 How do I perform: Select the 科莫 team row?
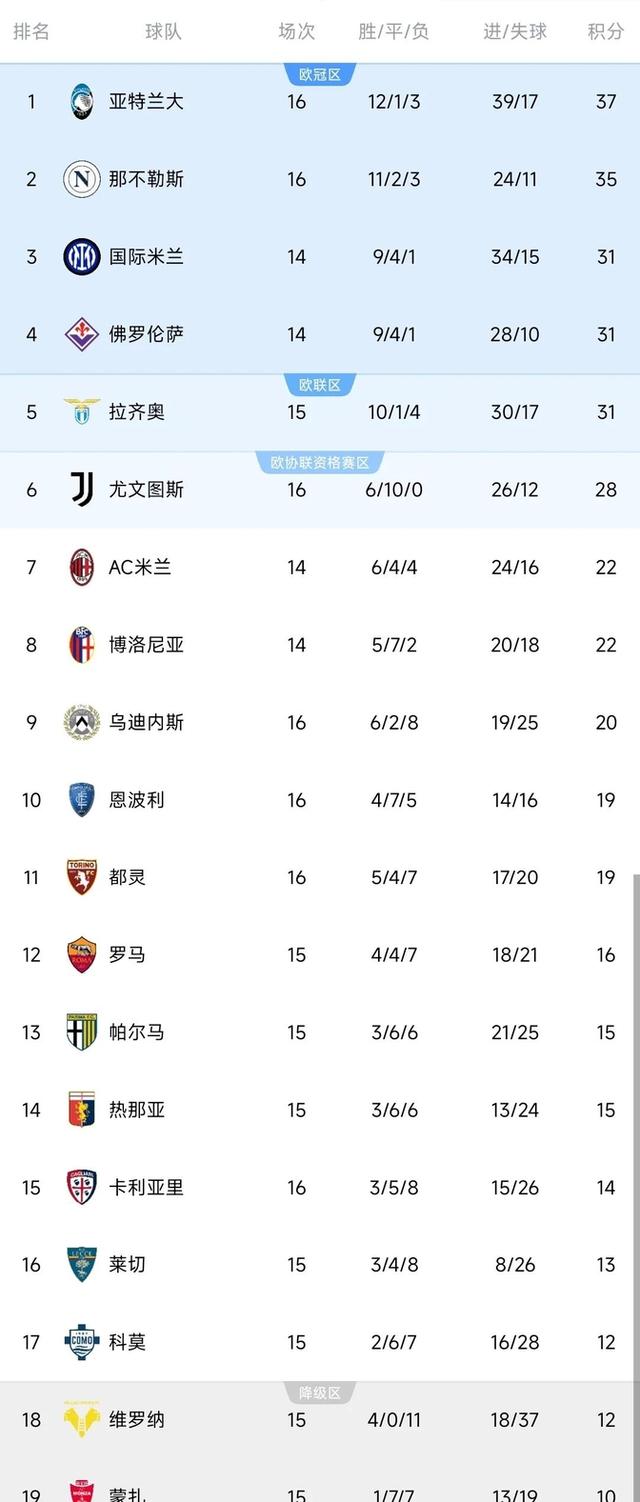point(127,1342)
